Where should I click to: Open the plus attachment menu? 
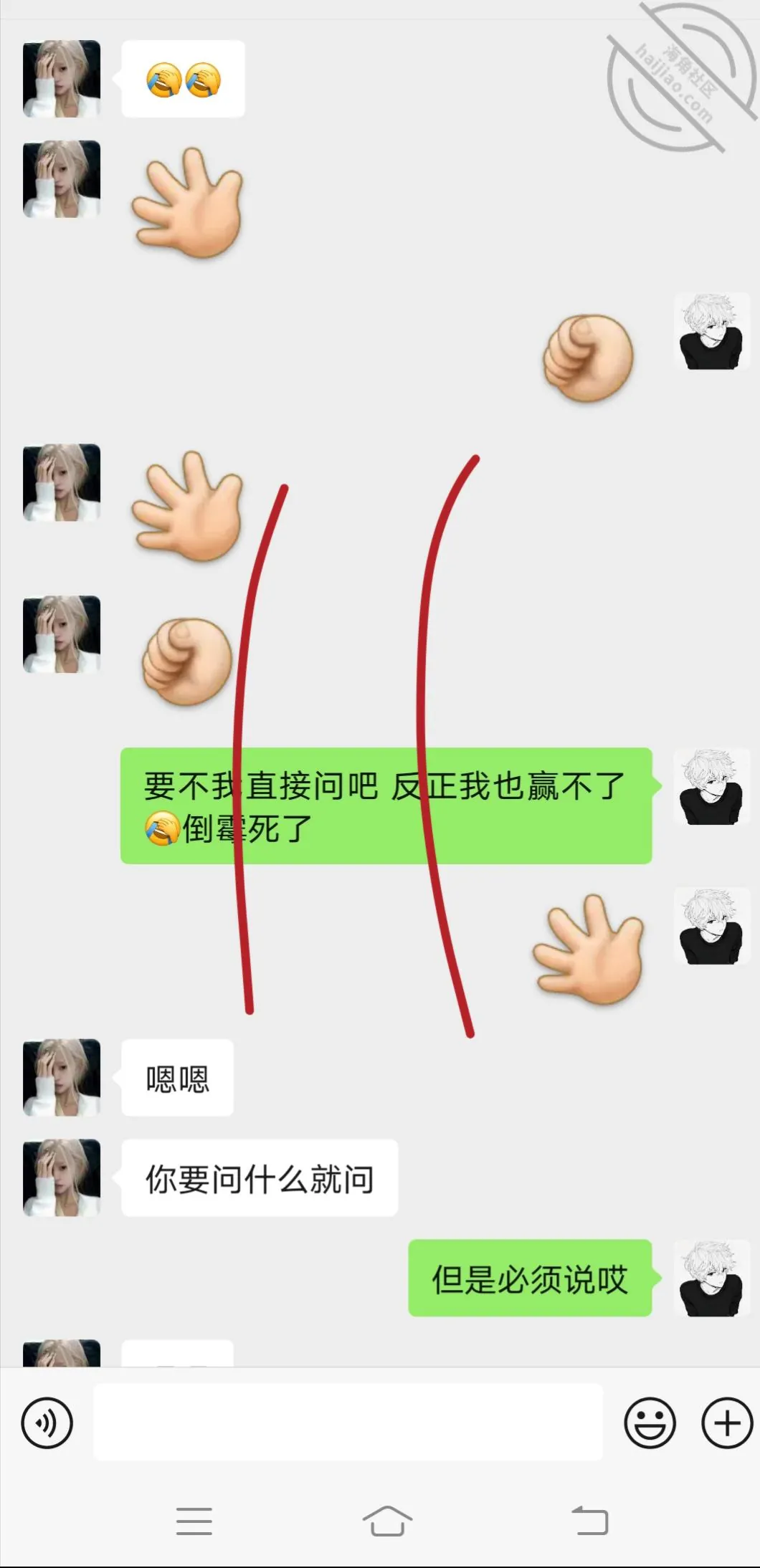click(726, 1423)
